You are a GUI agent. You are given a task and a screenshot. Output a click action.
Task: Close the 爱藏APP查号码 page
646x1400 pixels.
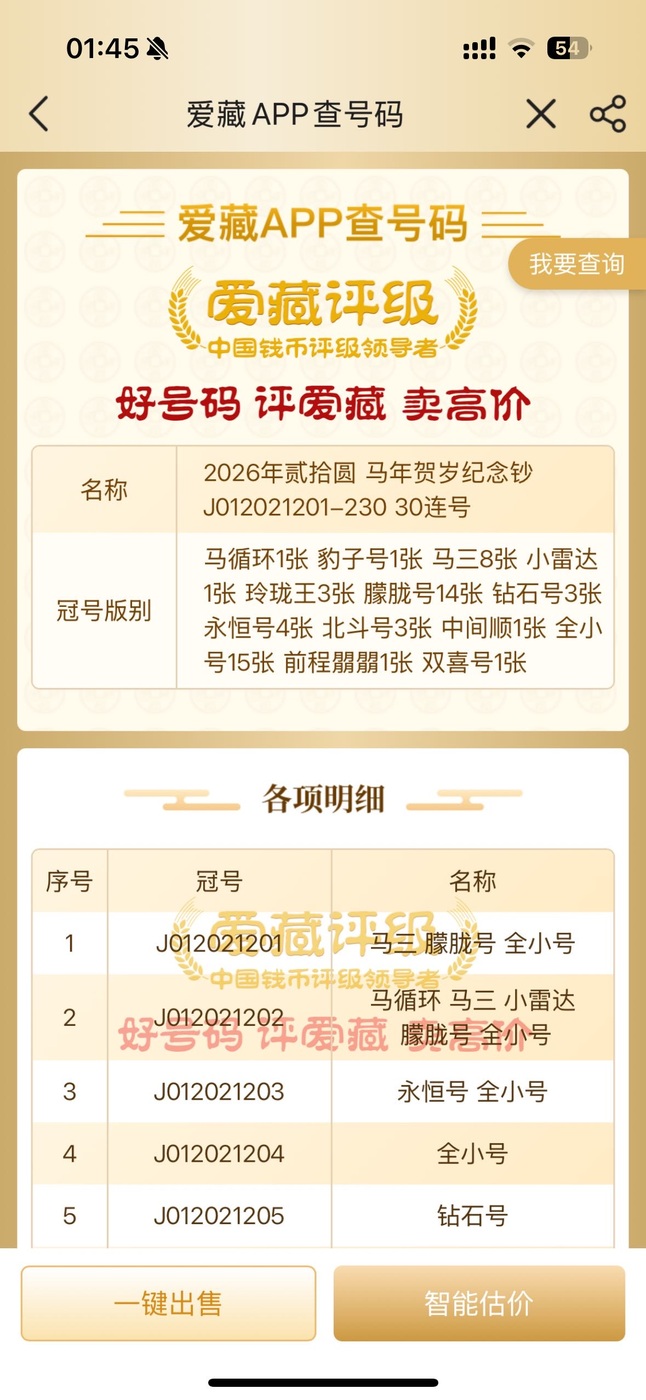[x=541, y=114]
